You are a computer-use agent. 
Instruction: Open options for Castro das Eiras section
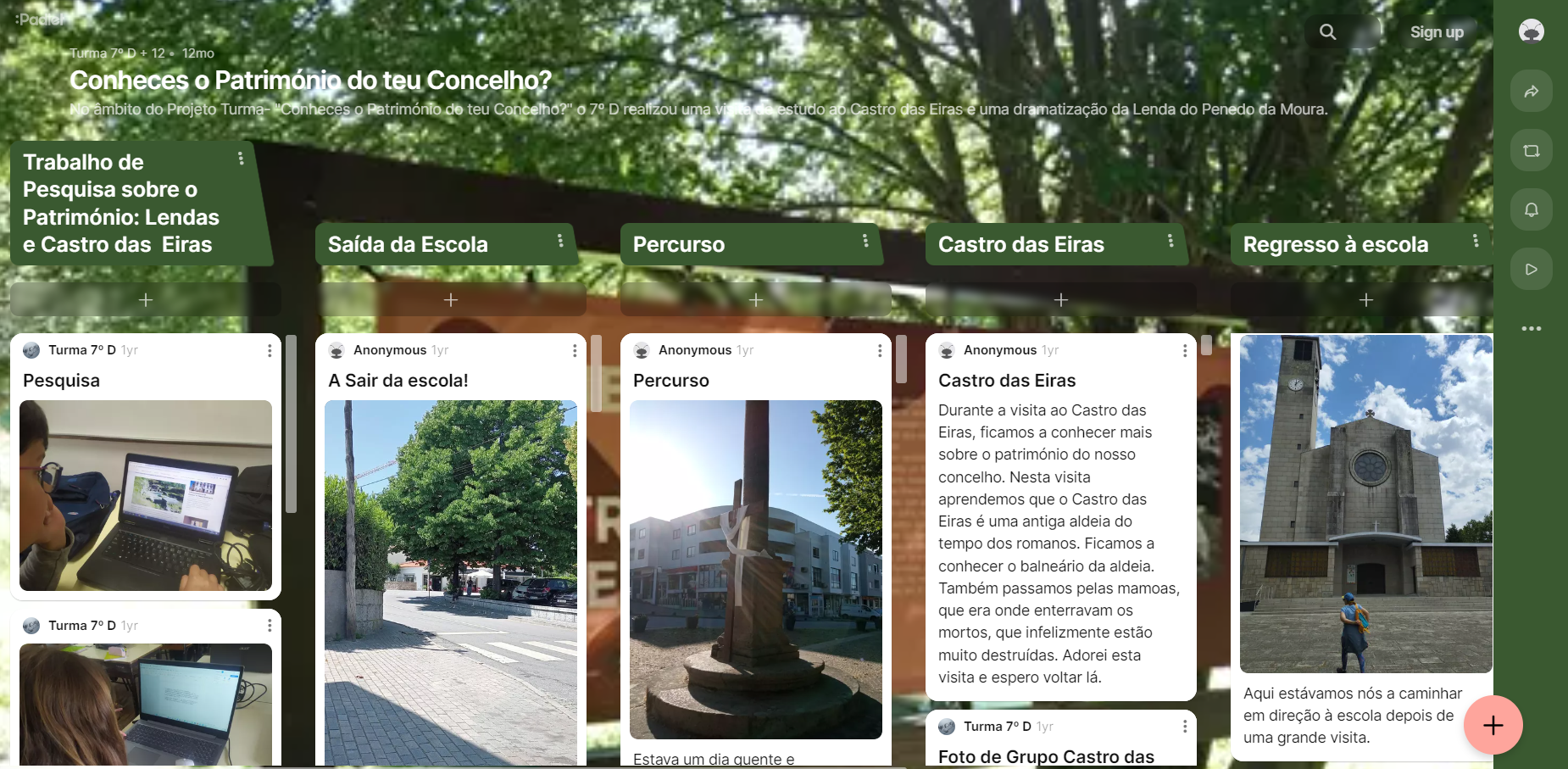coord(1170,242)
